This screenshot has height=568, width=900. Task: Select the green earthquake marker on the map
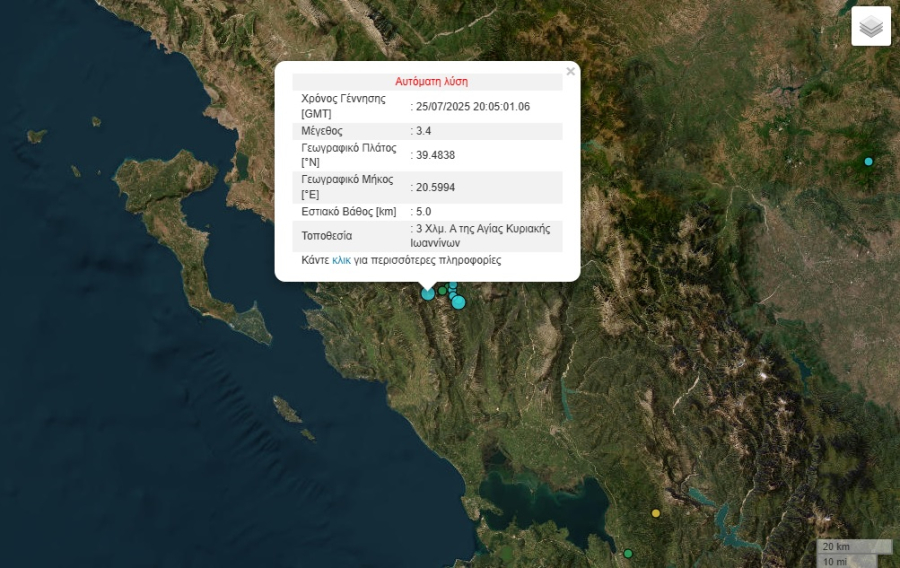(x=628, y=553)
